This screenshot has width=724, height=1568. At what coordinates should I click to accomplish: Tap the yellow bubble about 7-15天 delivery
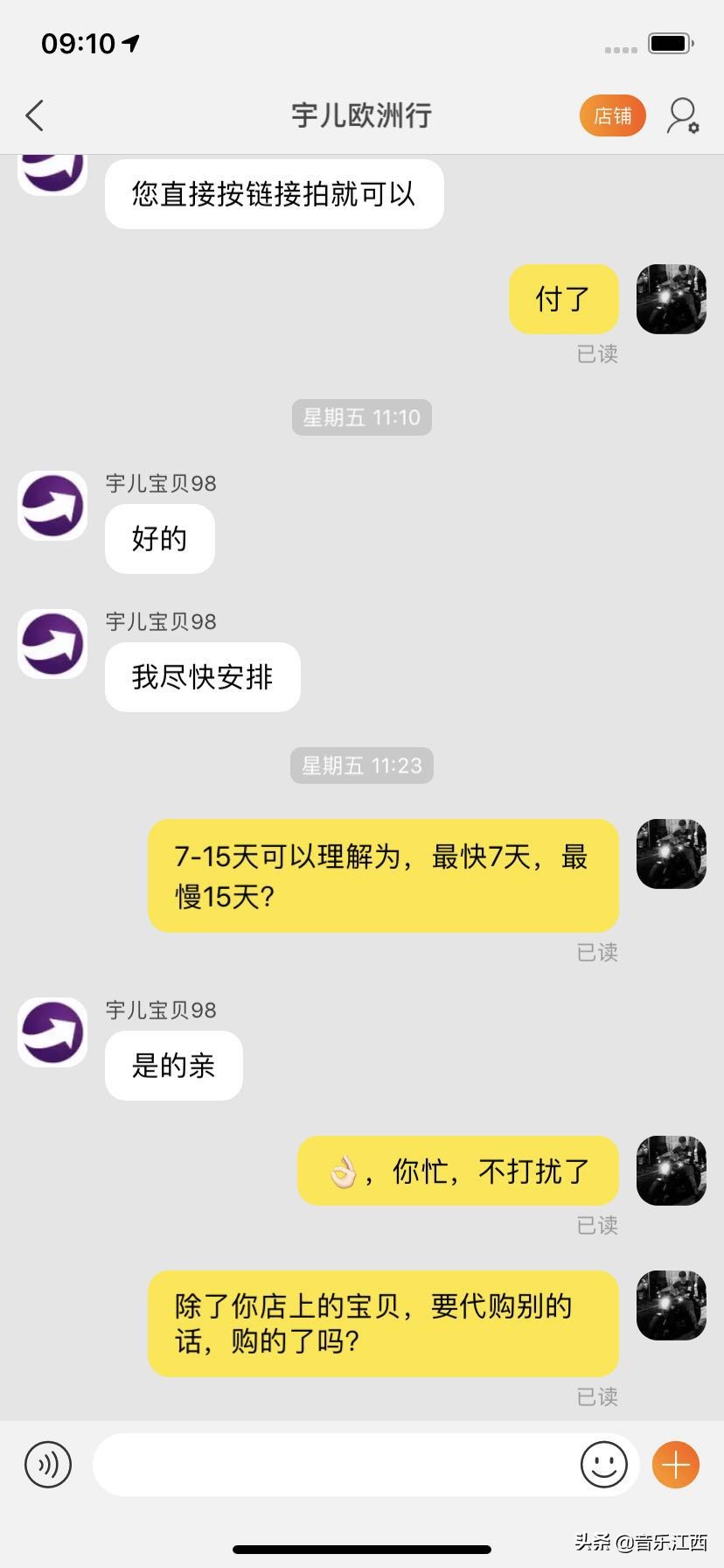[383, 875]
